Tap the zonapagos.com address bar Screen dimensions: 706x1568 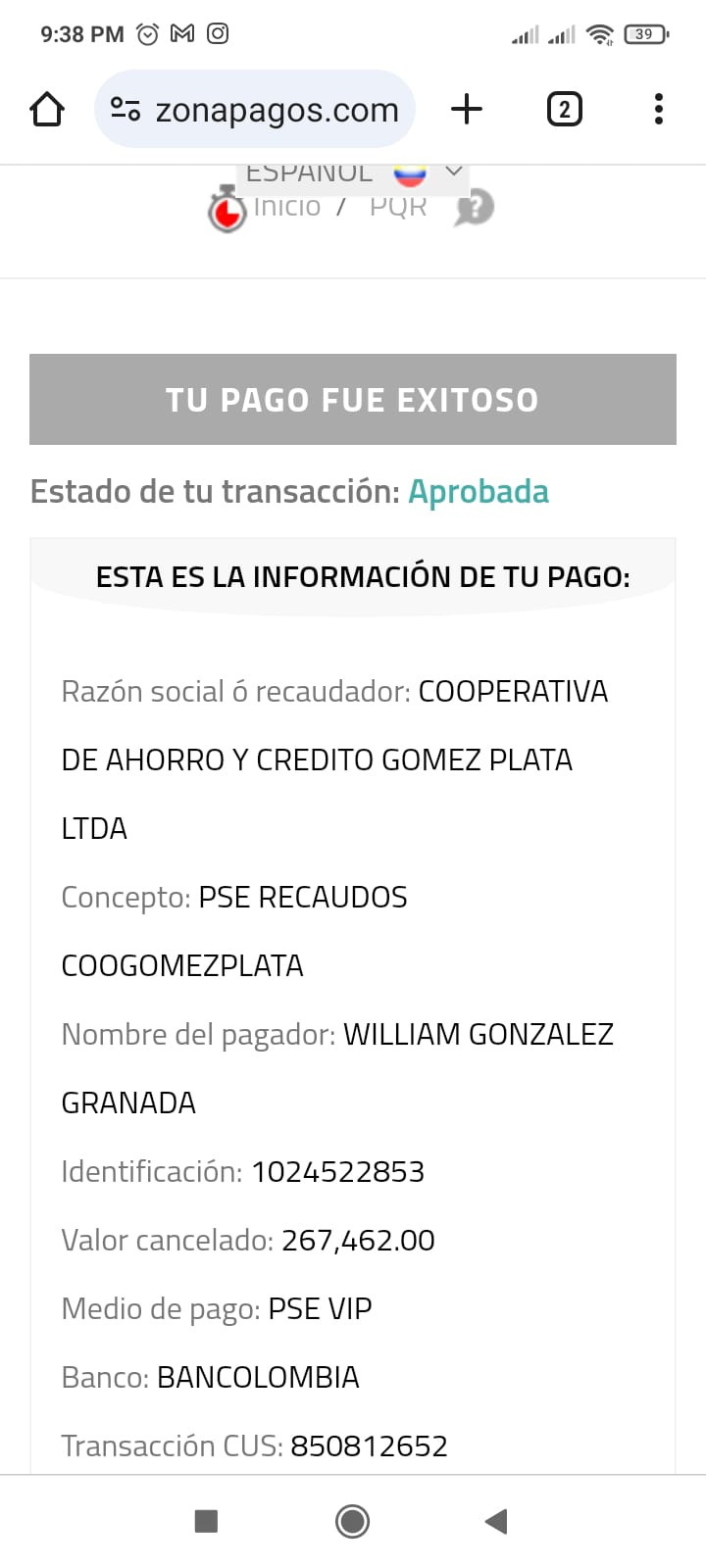click(x=255, y=109)
